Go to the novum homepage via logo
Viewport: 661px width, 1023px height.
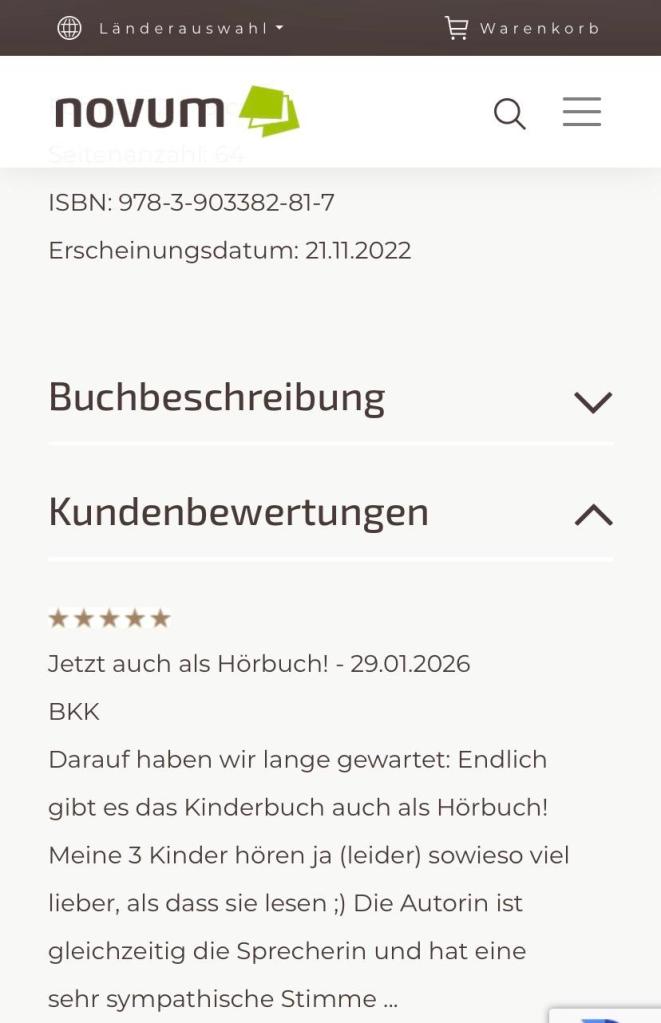pos(177,111)
